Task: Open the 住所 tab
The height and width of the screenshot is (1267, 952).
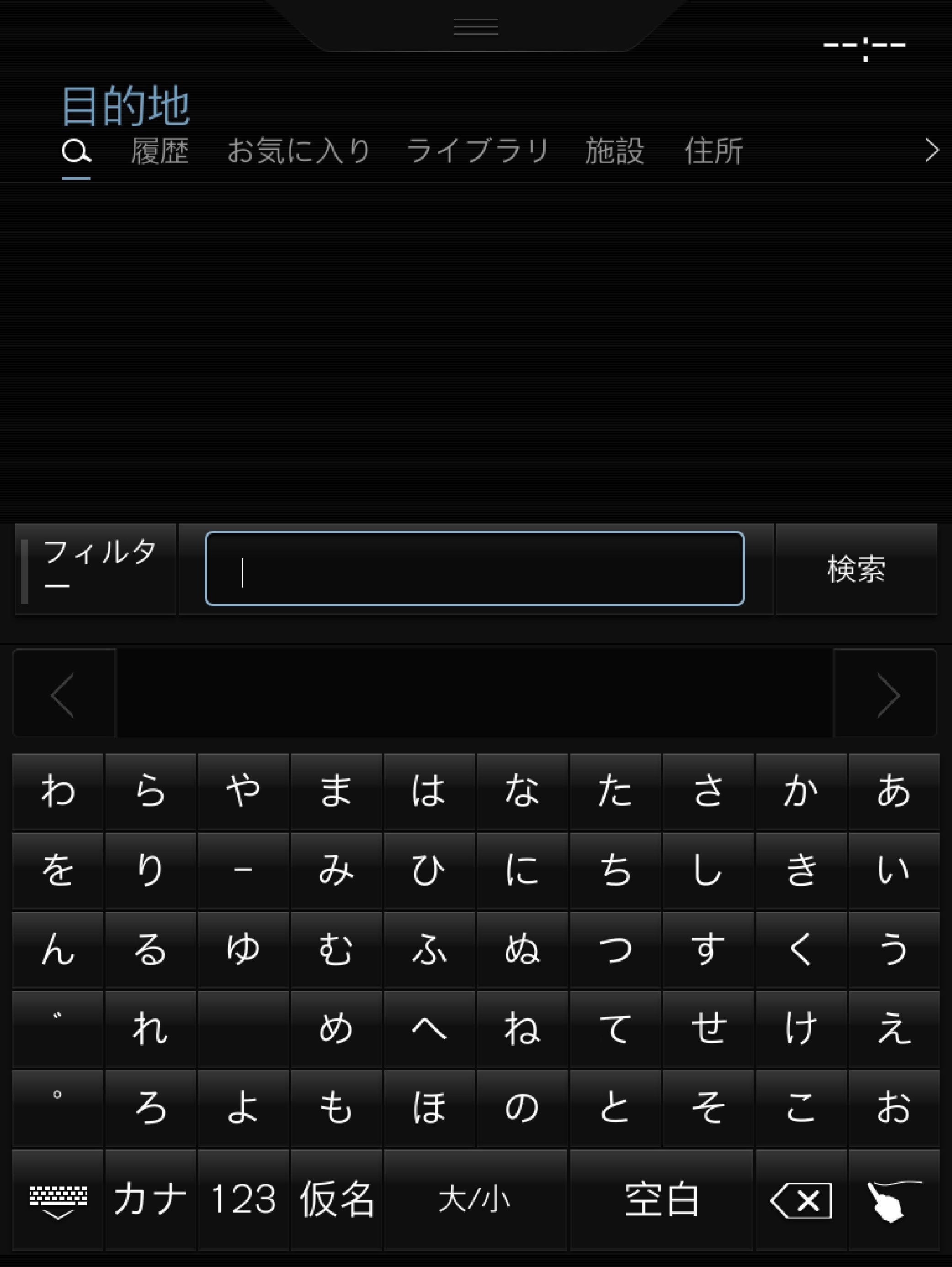Action: [x=714, y=151]
